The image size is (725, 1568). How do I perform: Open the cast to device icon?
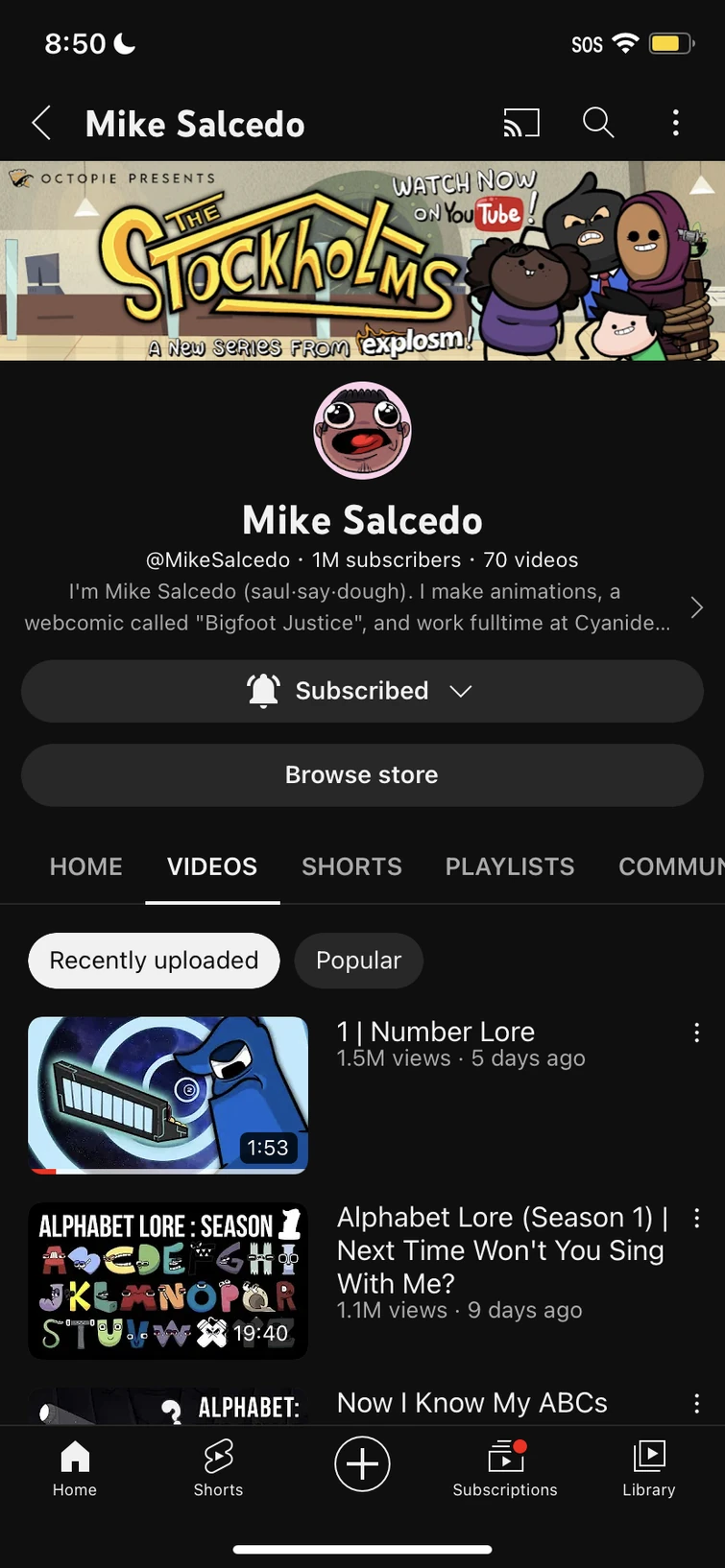click(521, 123)
